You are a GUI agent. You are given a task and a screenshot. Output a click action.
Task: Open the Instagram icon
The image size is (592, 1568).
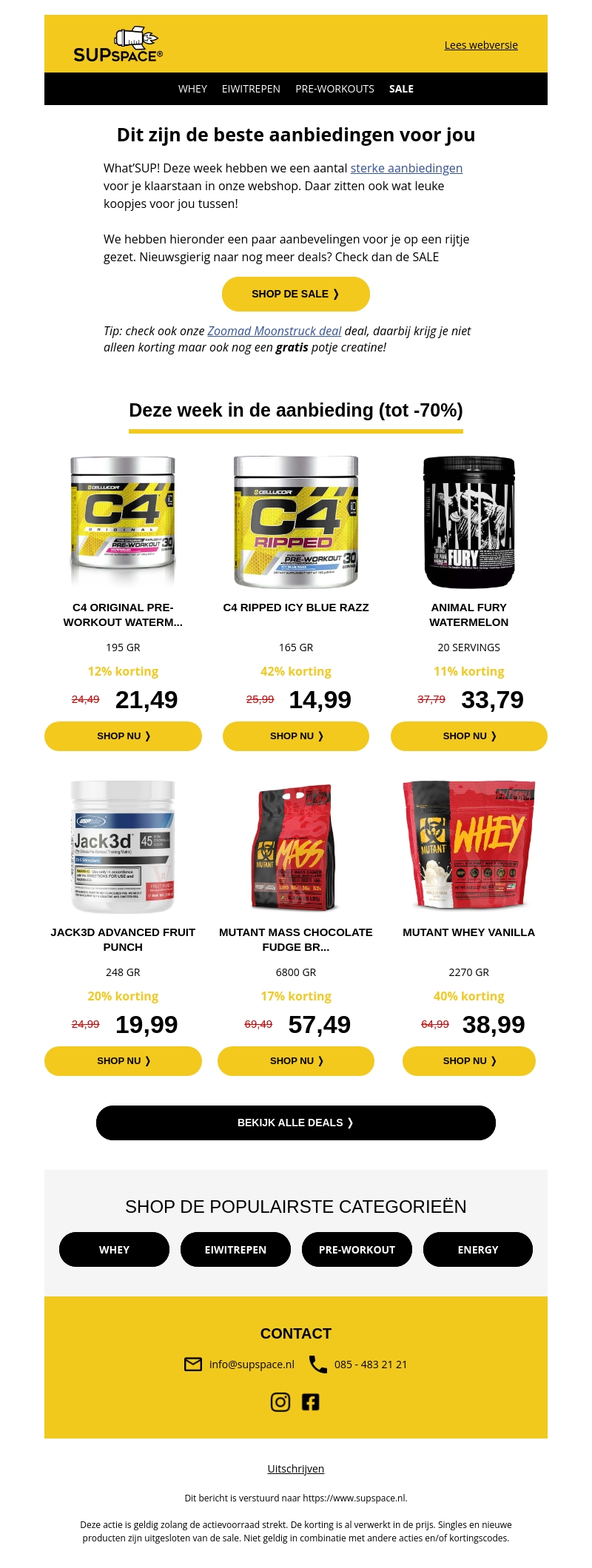pyautogui.click(x=280, y=1402)
